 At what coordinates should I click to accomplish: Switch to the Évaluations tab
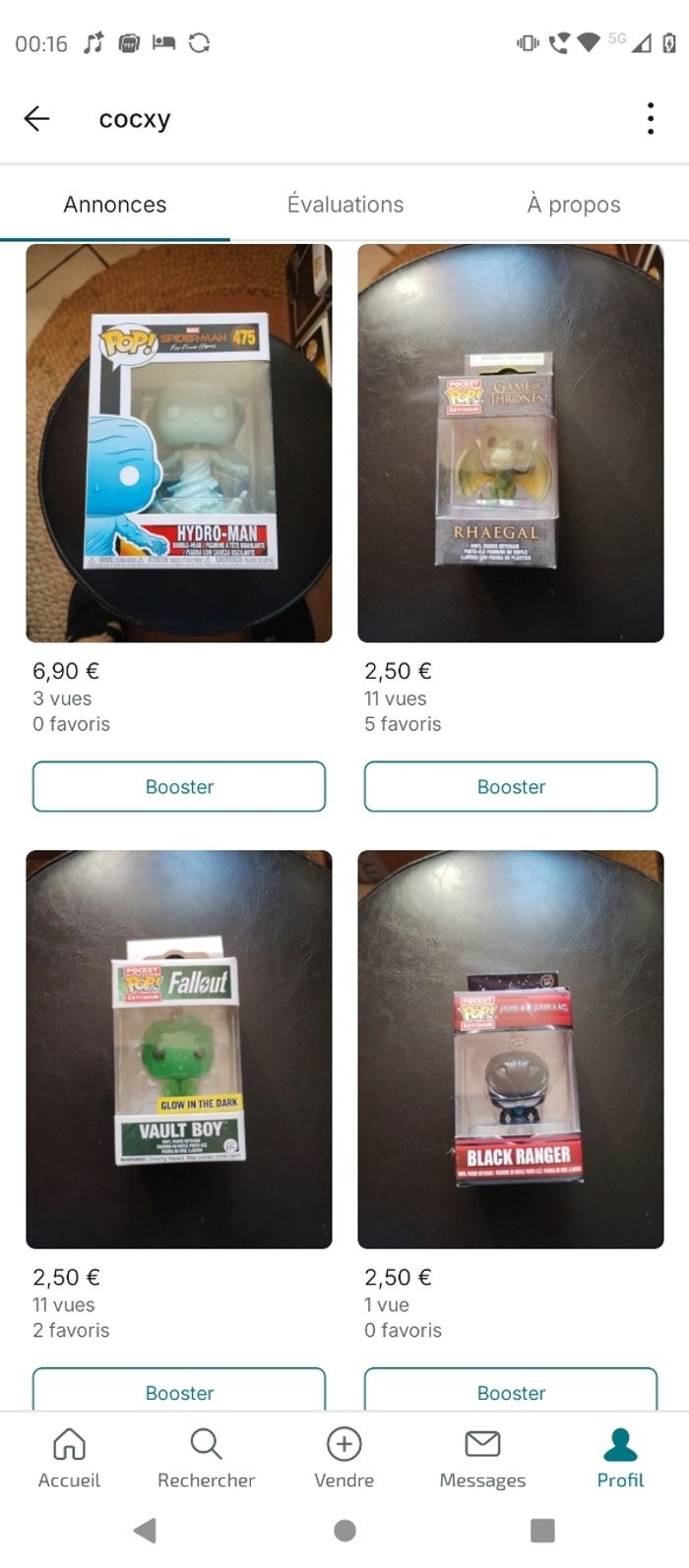coord(344,205)
